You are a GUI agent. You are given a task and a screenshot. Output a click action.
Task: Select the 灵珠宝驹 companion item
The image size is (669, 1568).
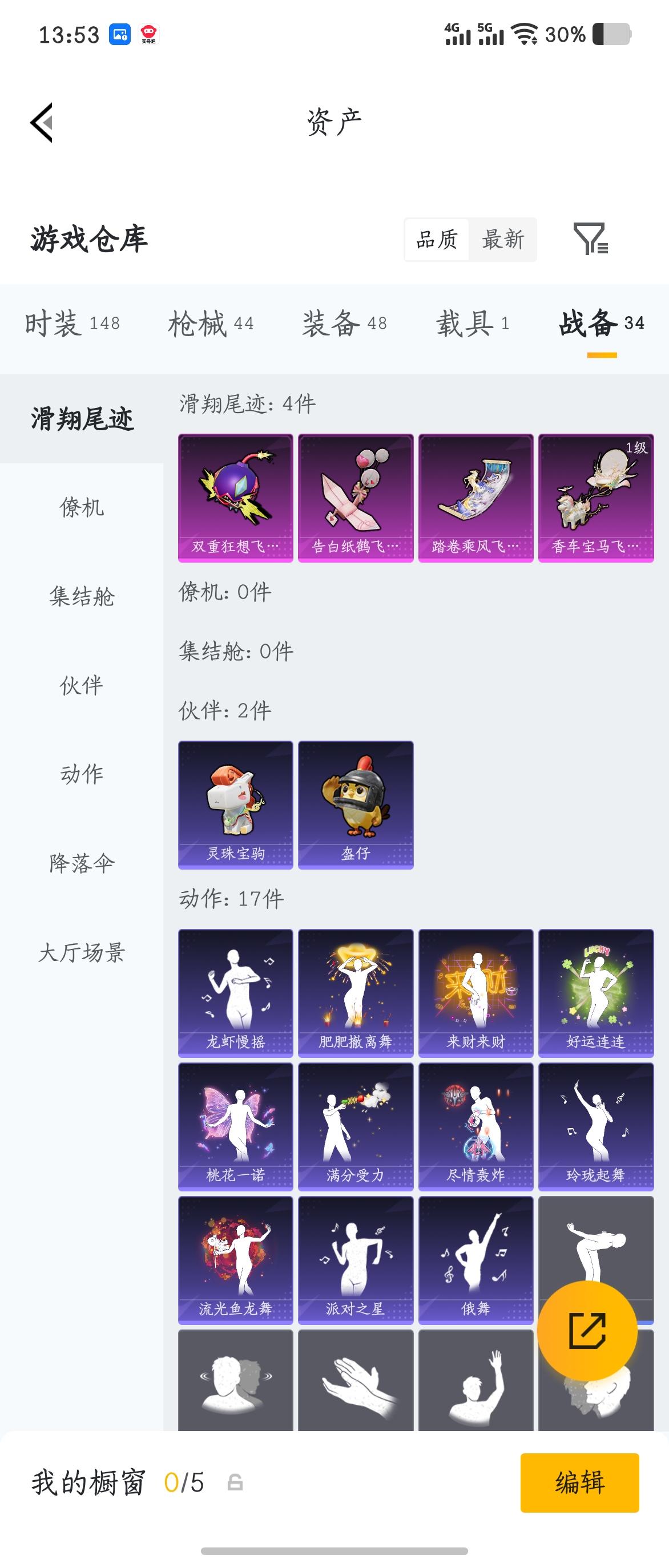[235, 803]
